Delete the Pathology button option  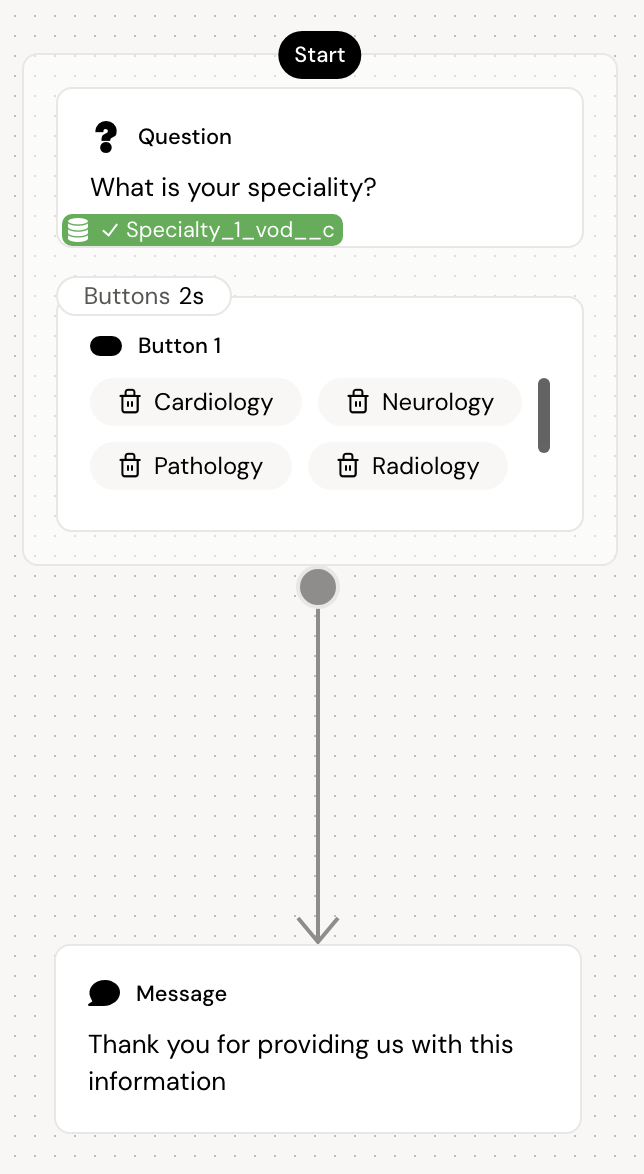130,466
